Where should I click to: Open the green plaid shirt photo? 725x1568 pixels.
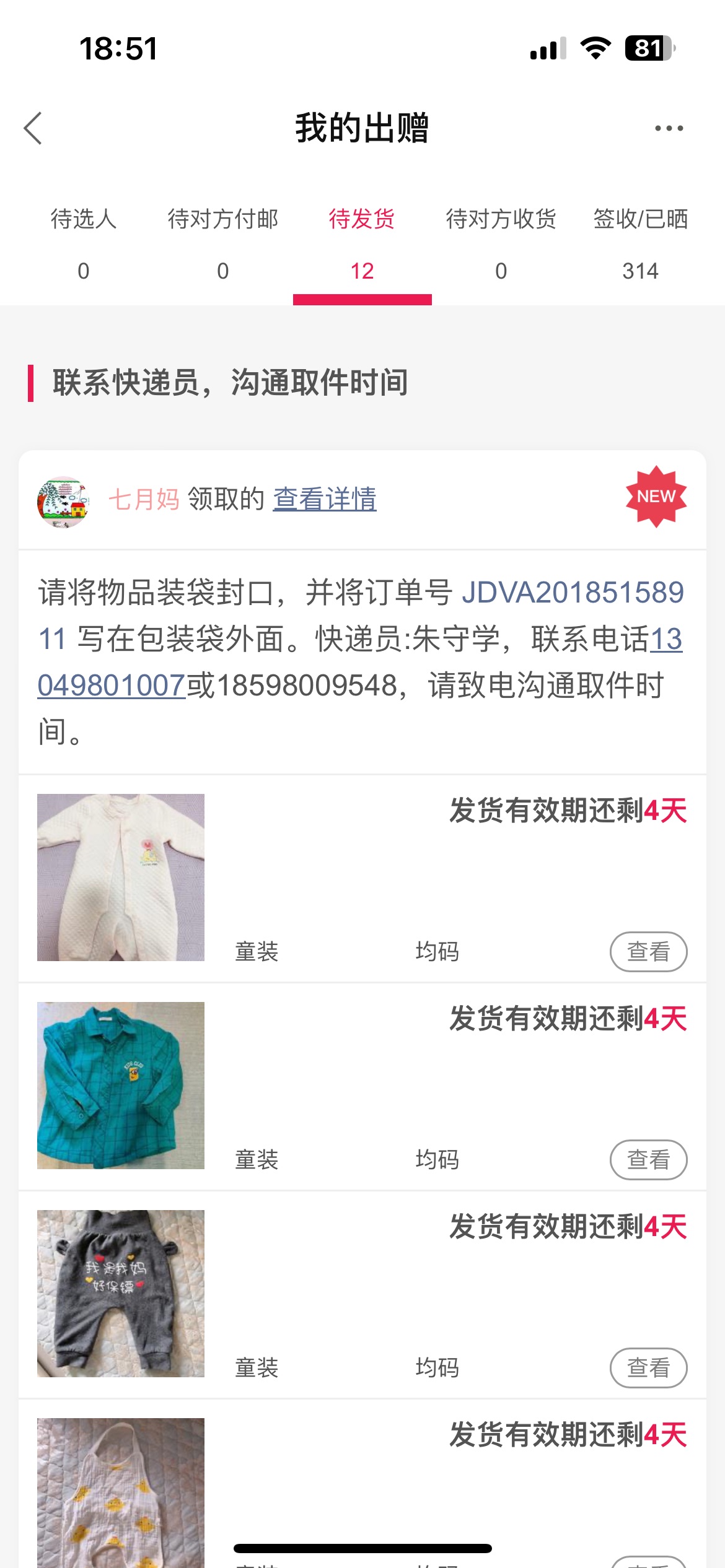click(x=121, y=1086)
